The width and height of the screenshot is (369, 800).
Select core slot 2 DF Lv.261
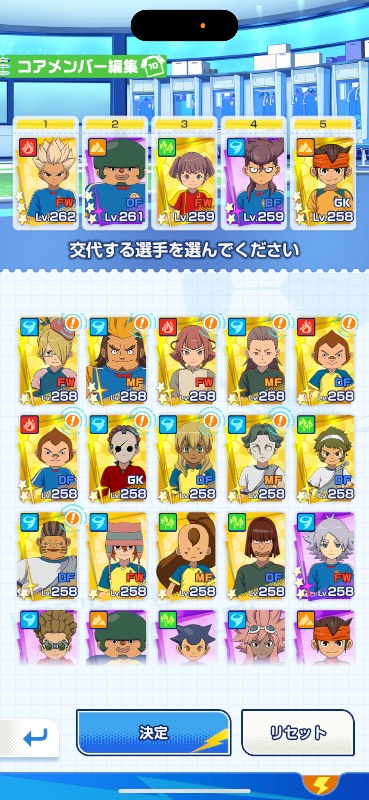click(115, 173)
